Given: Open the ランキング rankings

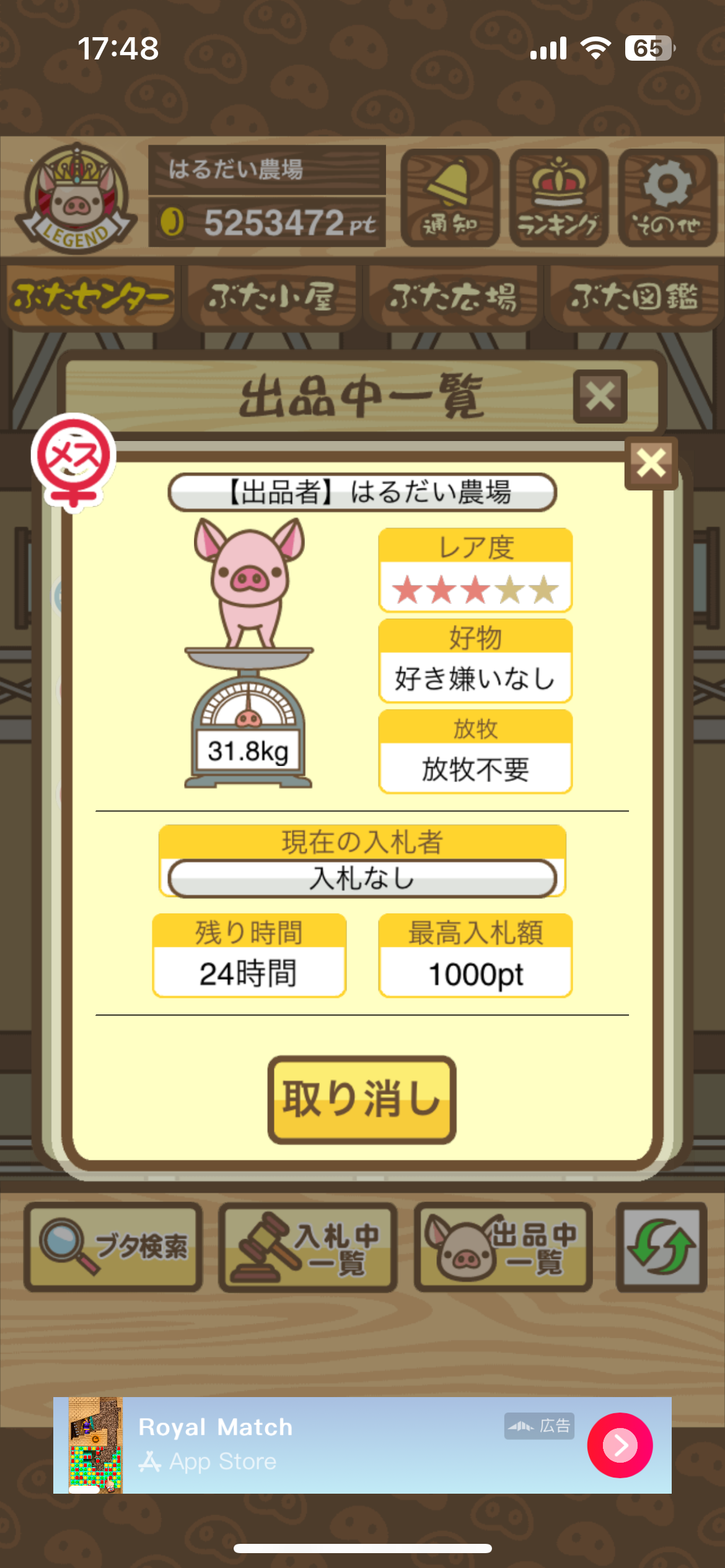Looking at the screenshot, I should coord(558,198).
